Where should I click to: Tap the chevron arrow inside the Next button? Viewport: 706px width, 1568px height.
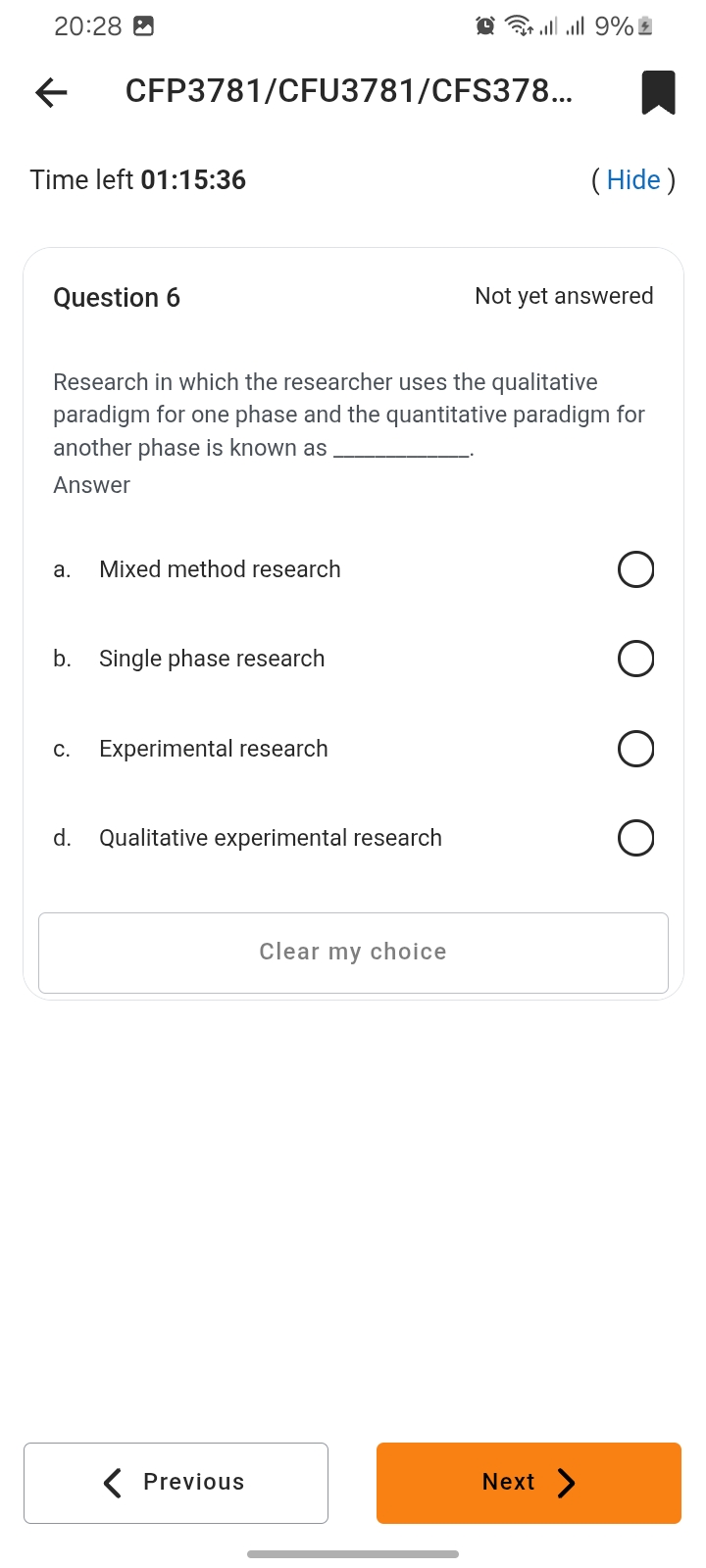point(567,1483)
